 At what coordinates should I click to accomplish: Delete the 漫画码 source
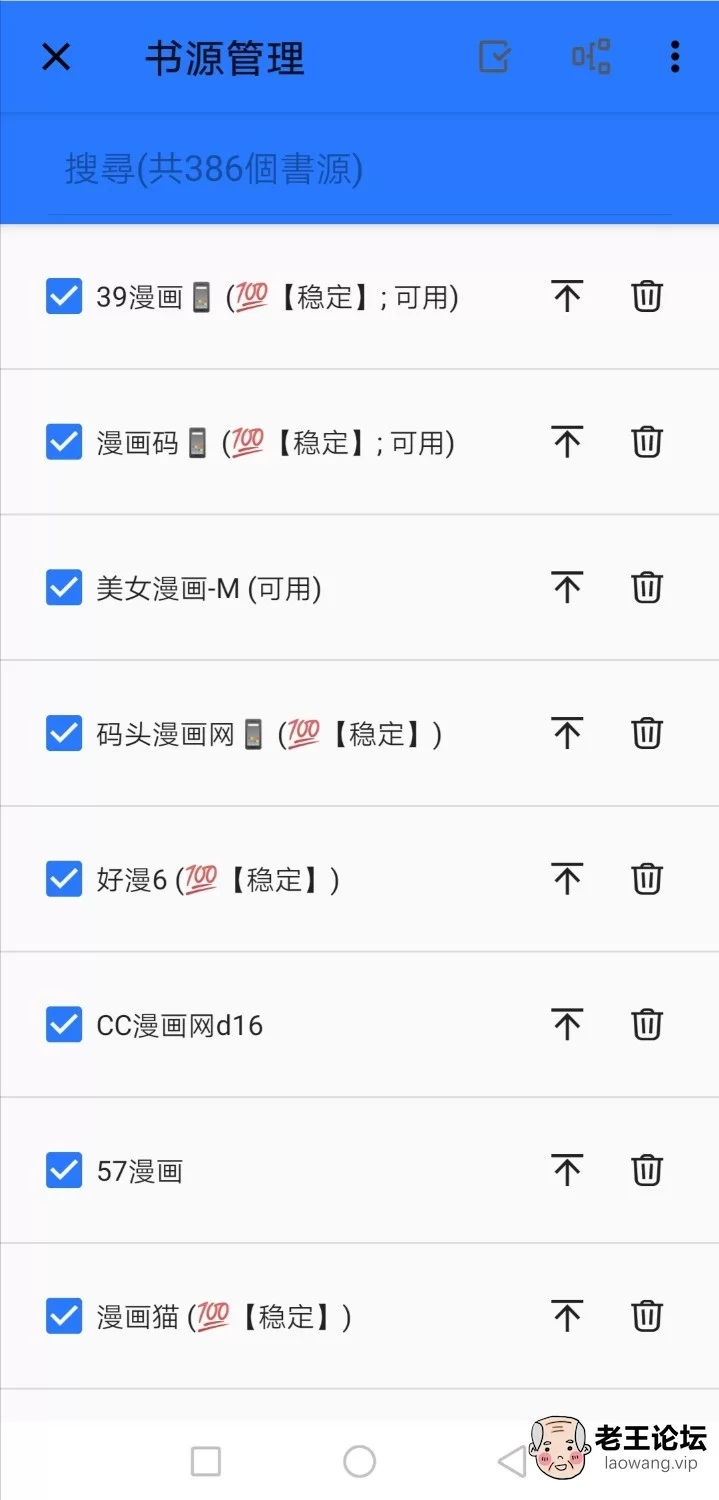tap(647, 442)
